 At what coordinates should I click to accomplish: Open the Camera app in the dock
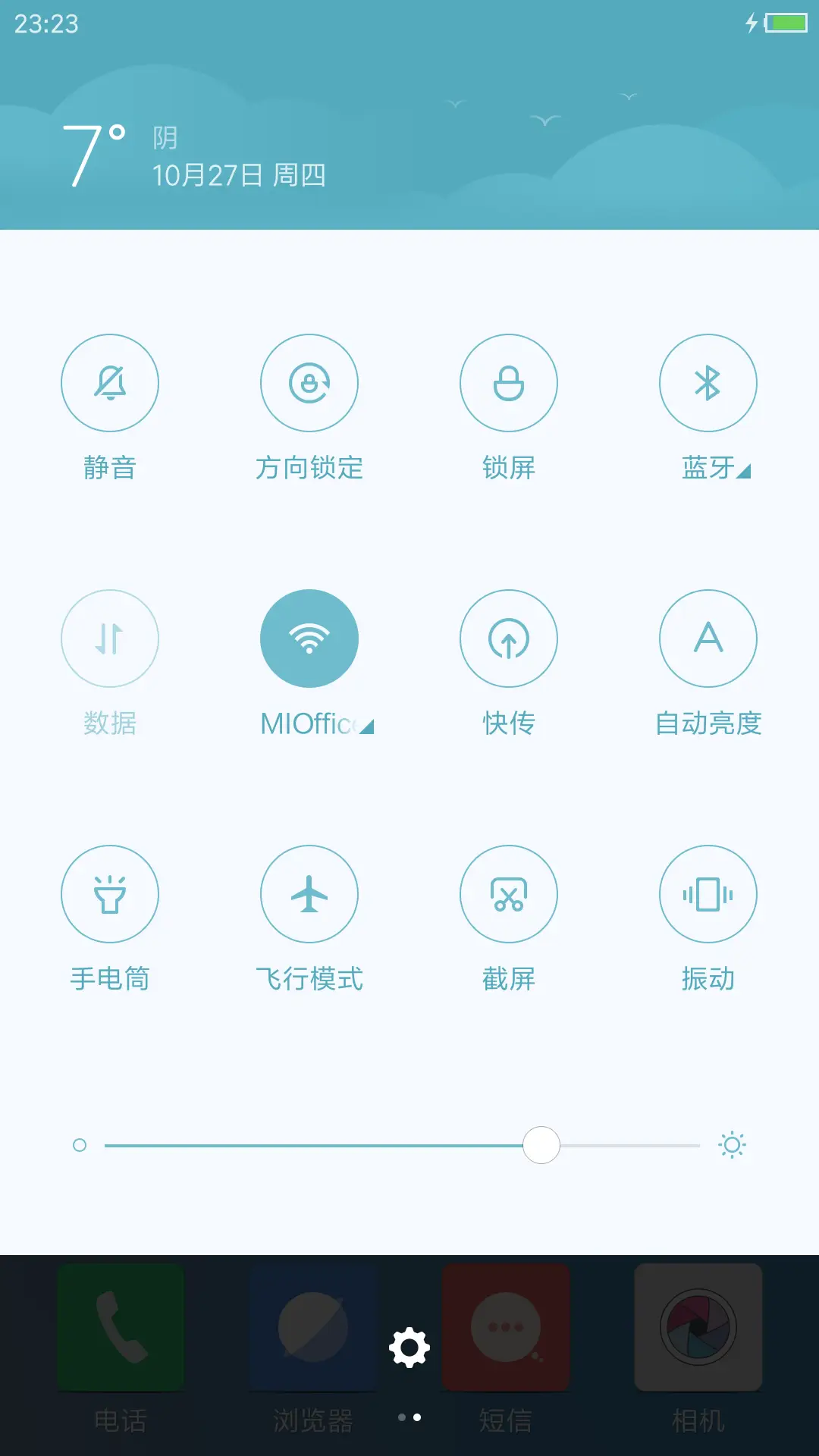[698, 1326]
